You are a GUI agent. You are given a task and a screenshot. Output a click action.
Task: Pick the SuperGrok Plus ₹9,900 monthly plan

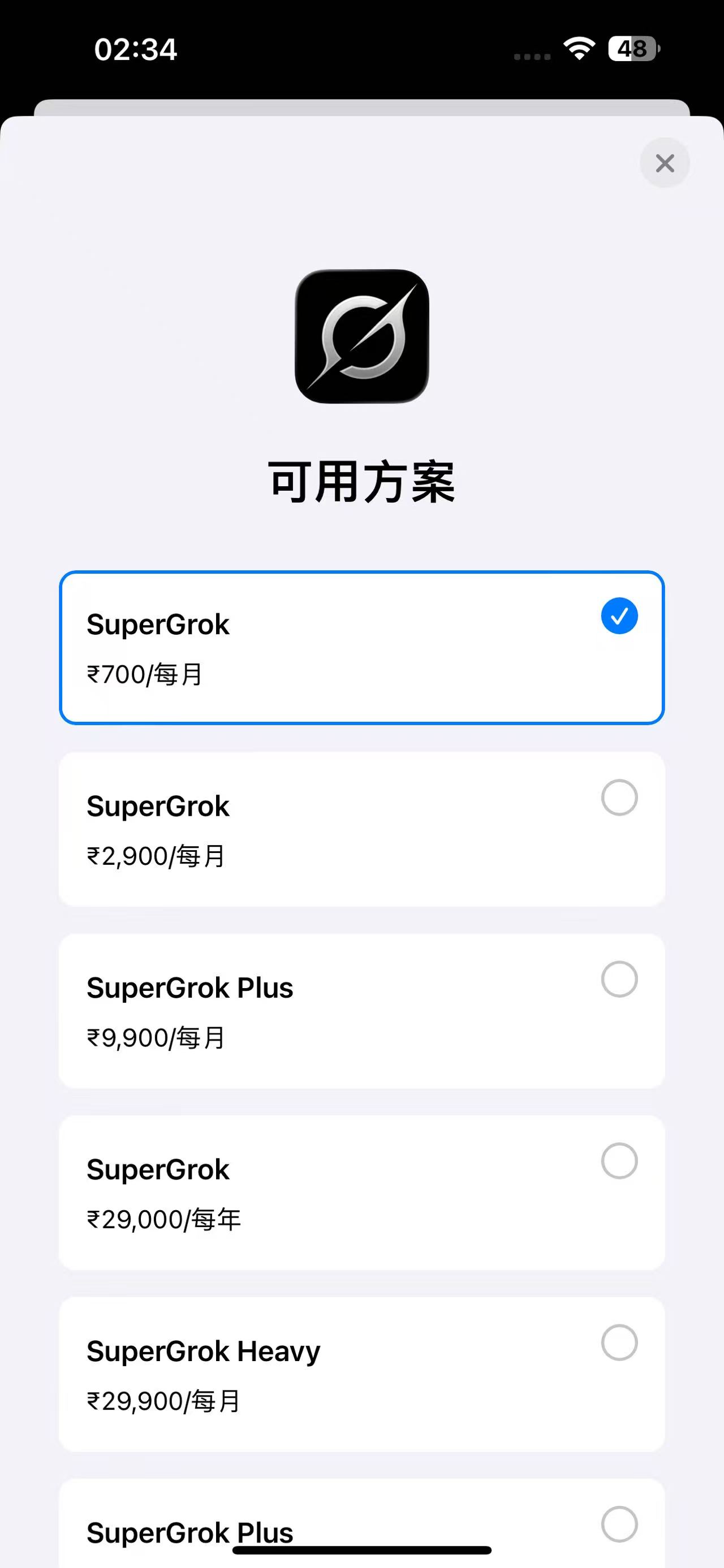[361, 1011]
